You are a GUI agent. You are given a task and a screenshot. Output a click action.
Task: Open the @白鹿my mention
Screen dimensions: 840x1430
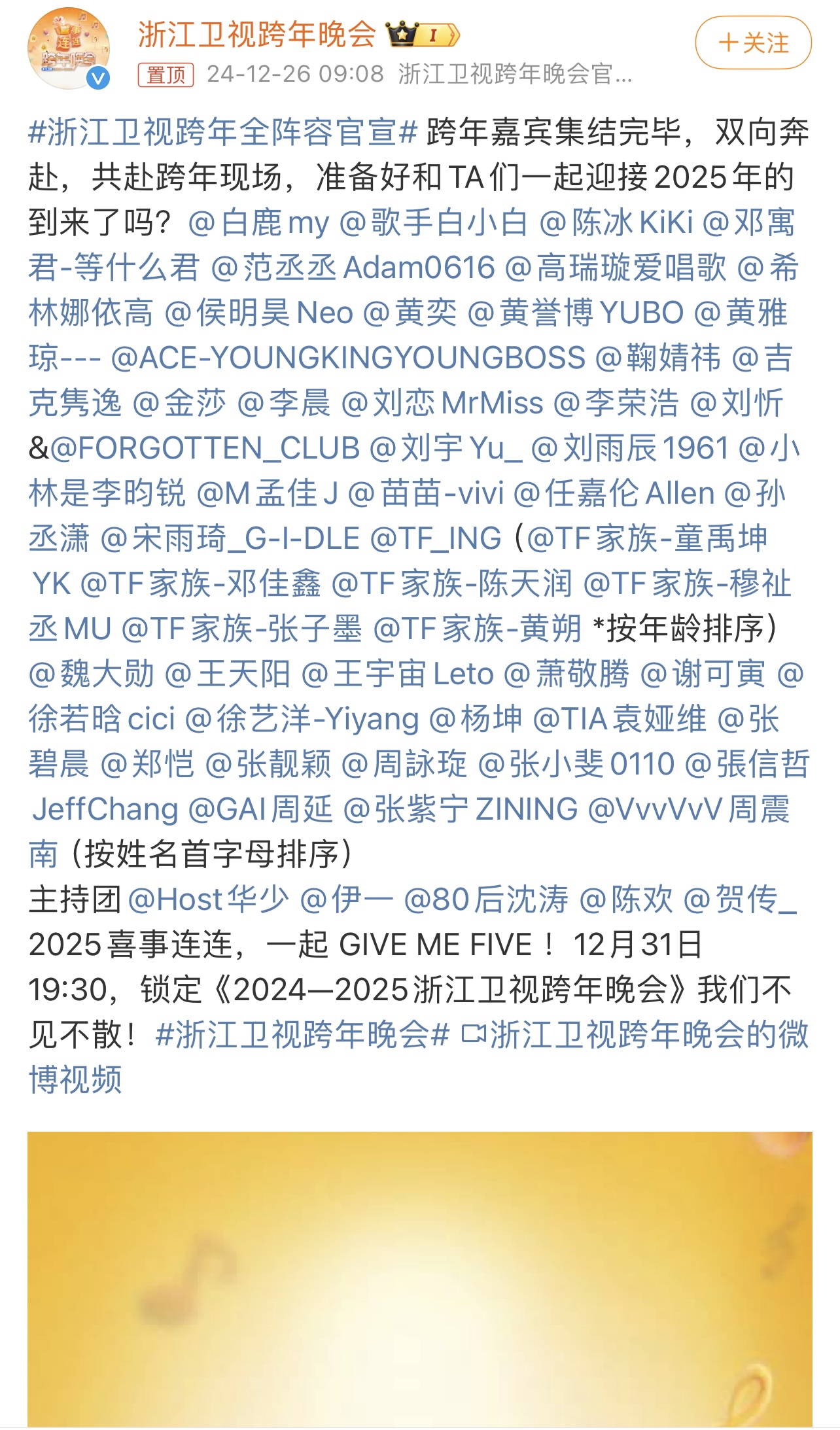pos(258,223)
